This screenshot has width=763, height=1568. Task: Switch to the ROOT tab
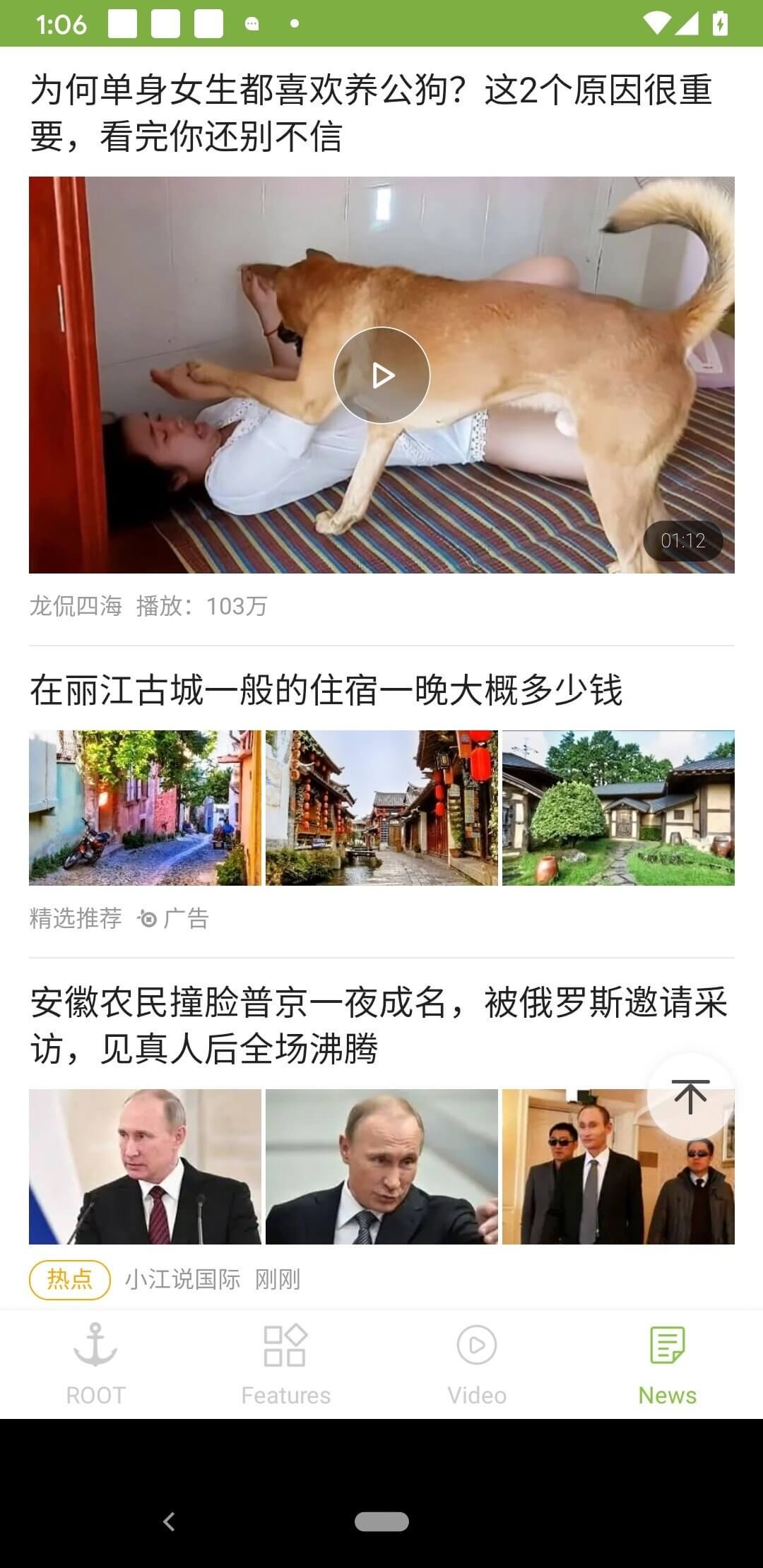pos(95,1365)
